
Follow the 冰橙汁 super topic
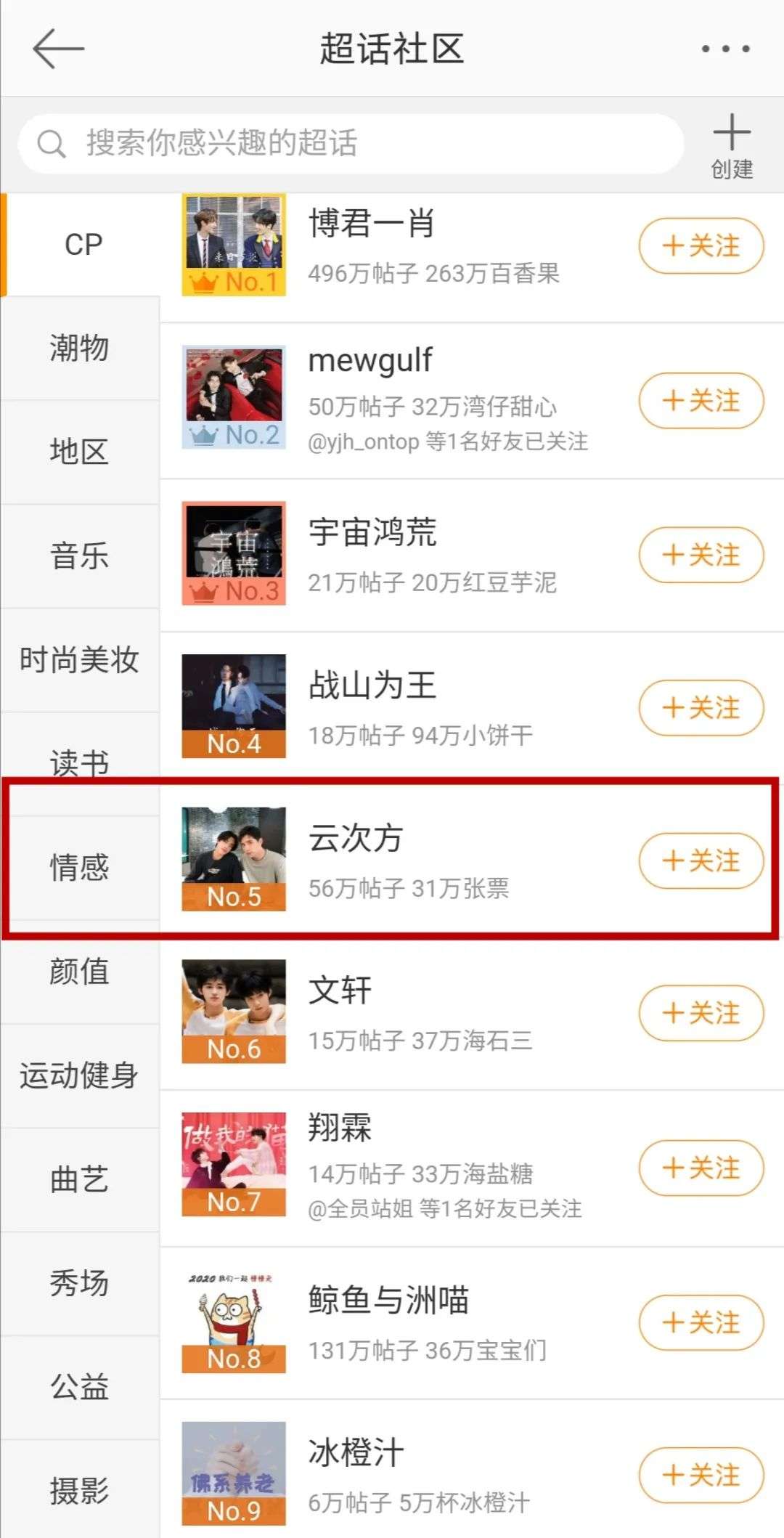701,1476
